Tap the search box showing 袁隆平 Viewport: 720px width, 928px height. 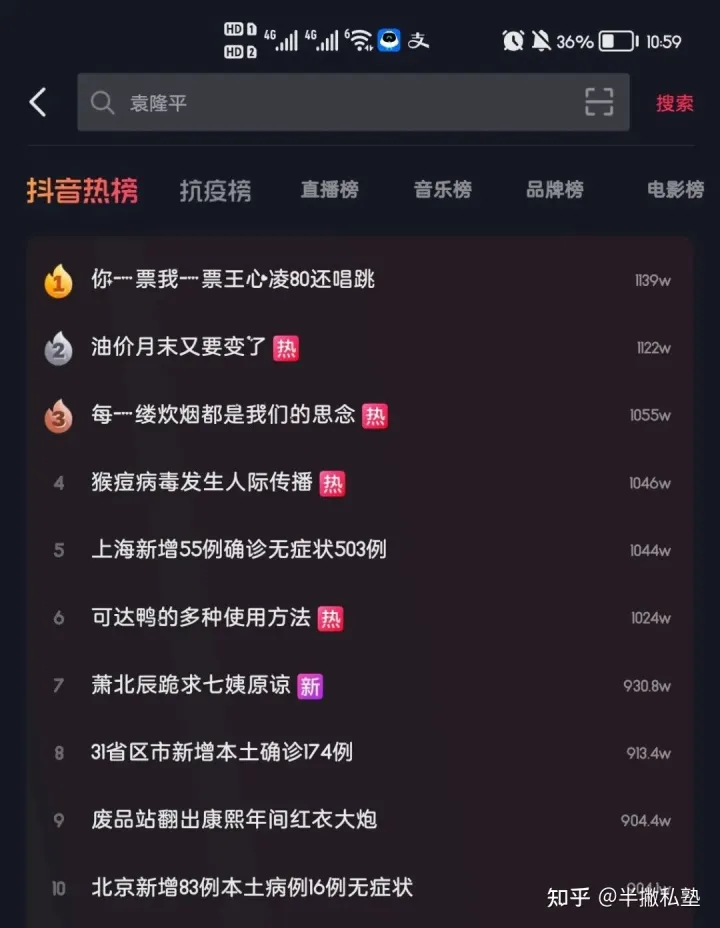[x=330, y=102]
